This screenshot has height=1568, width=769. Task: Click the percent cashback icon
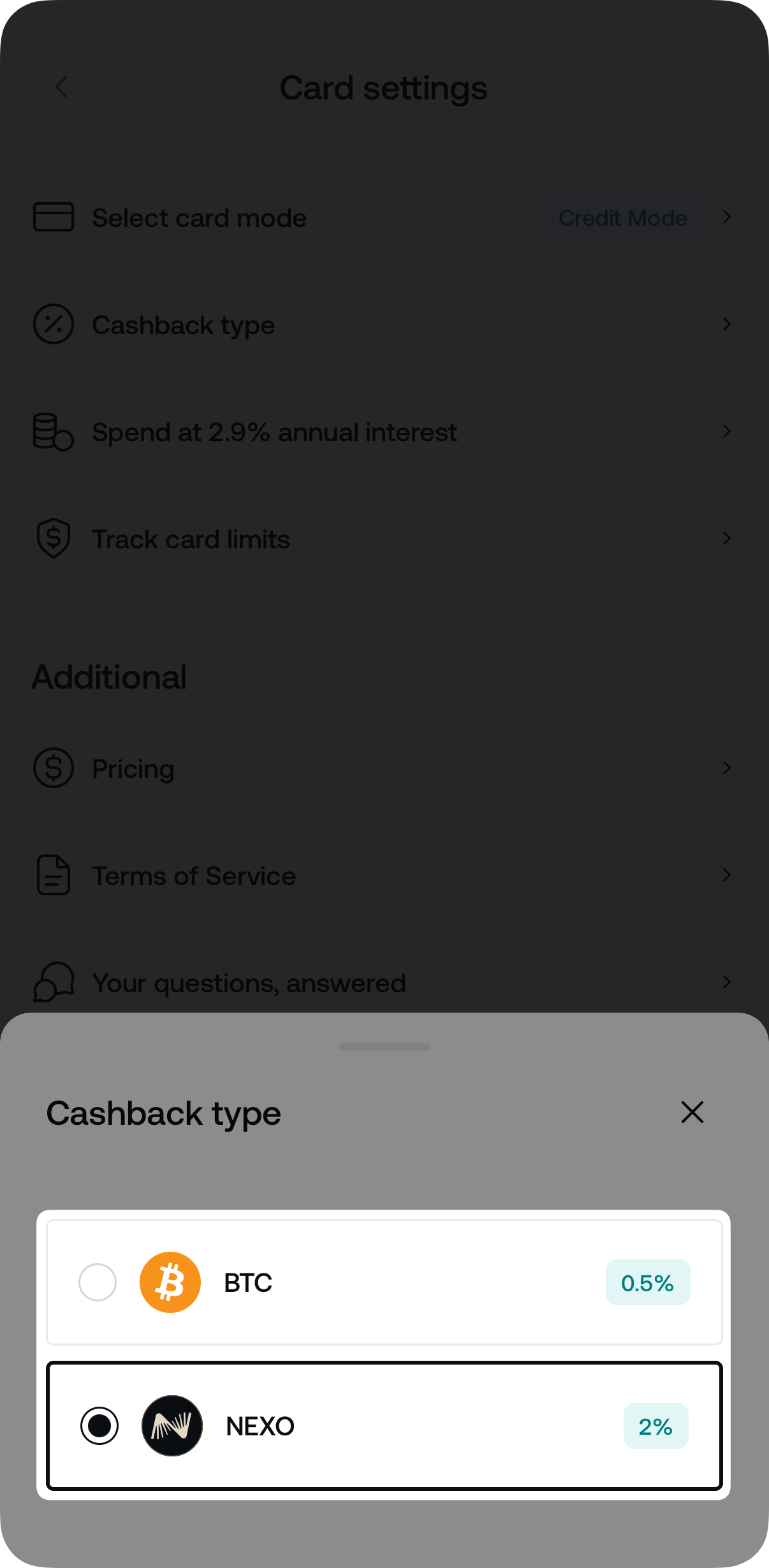[53, 325]
